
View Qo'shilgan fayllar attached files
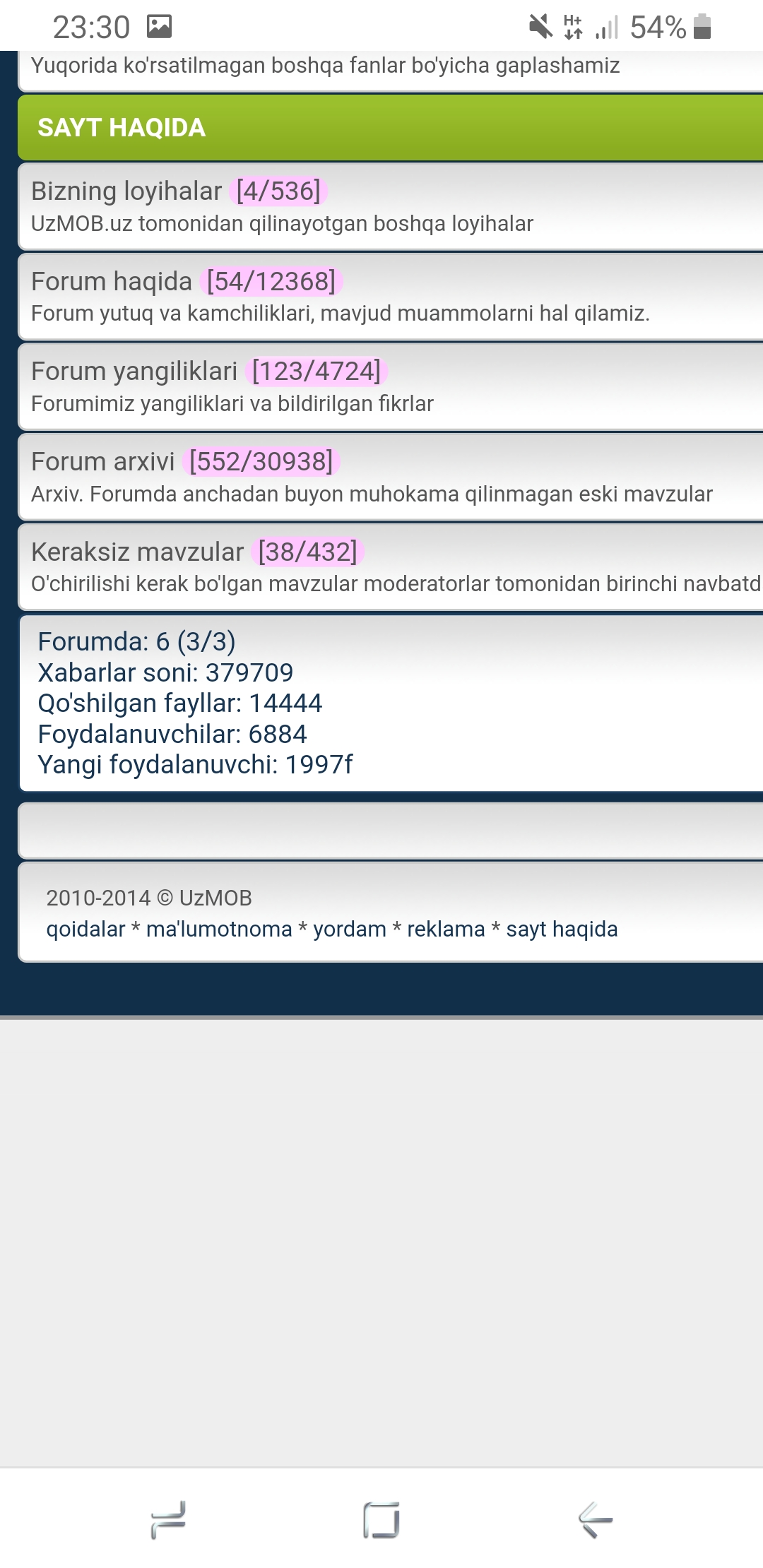179,703
